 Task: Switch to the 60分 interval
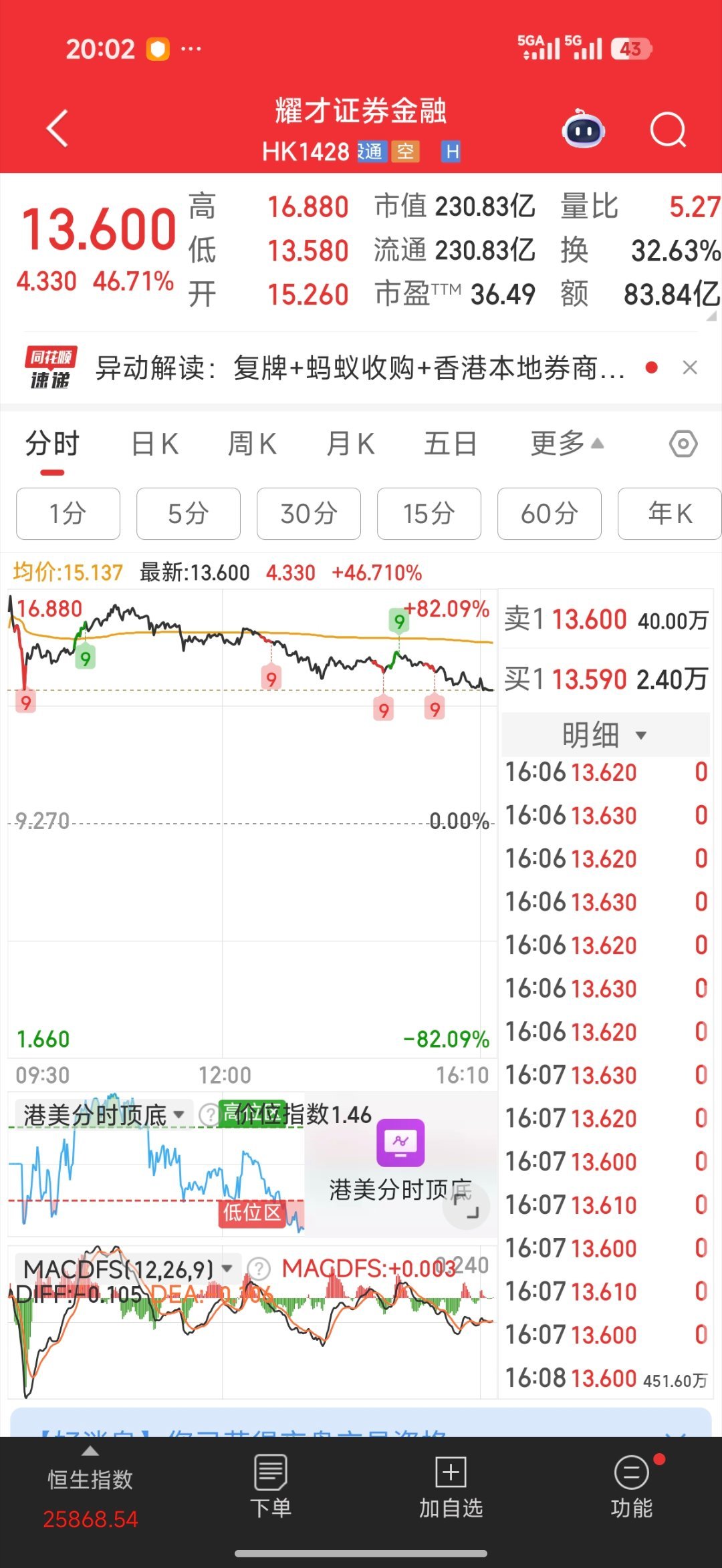[549, 513]
